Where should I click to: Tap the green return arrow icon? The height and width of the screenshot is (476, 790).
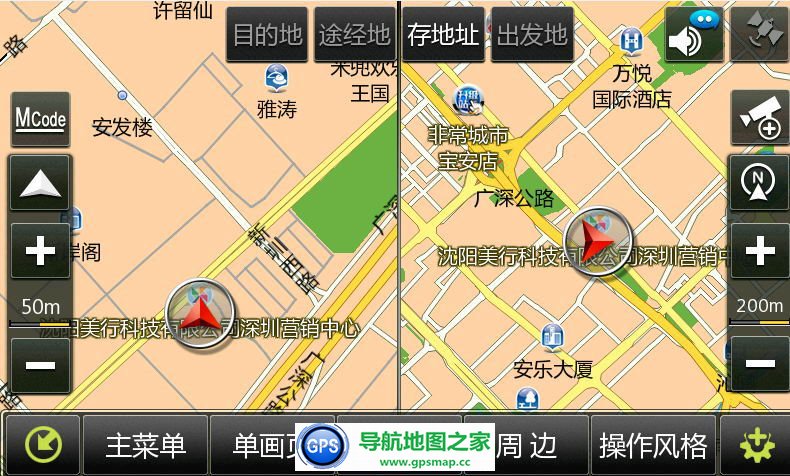41,445
